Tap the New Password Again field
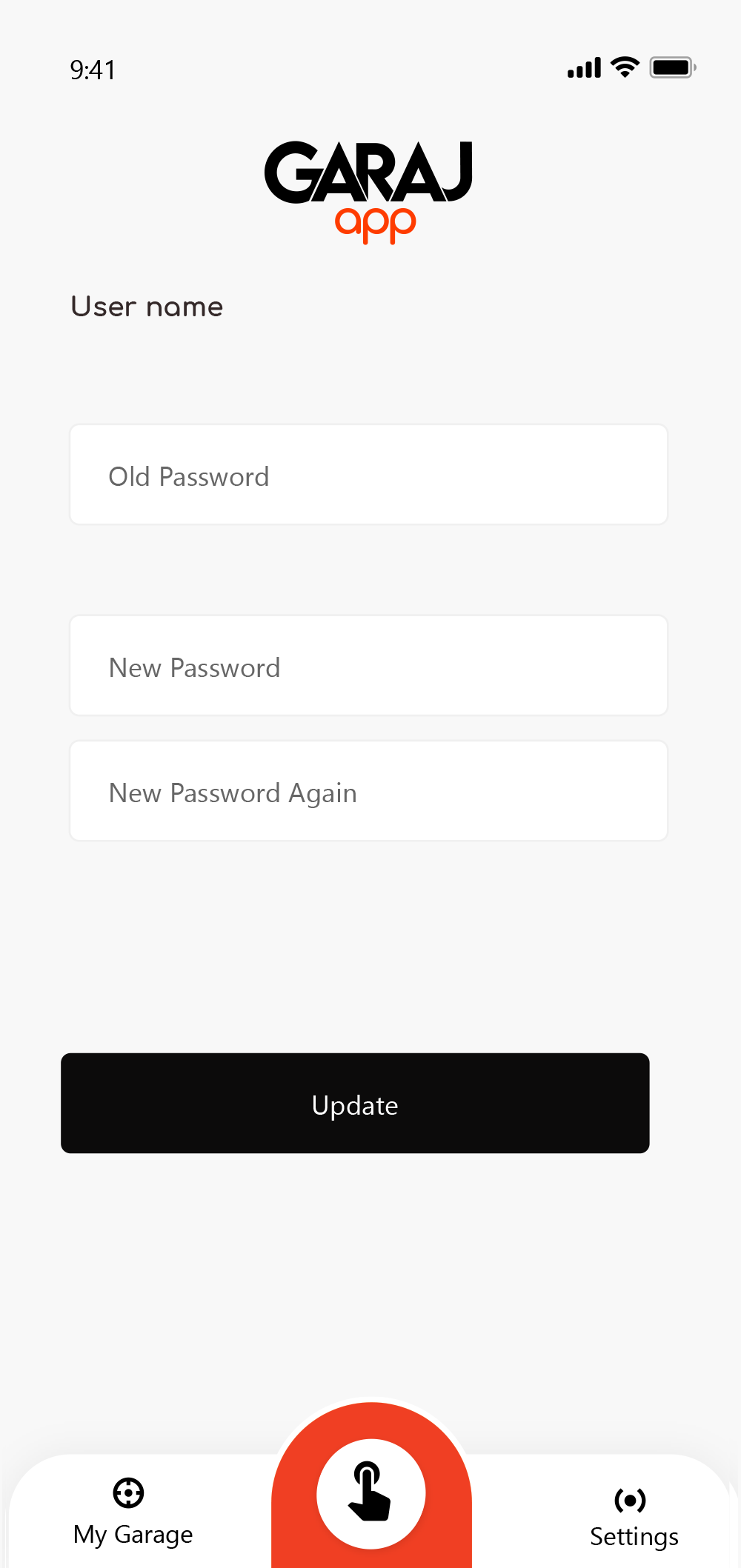 368,791
